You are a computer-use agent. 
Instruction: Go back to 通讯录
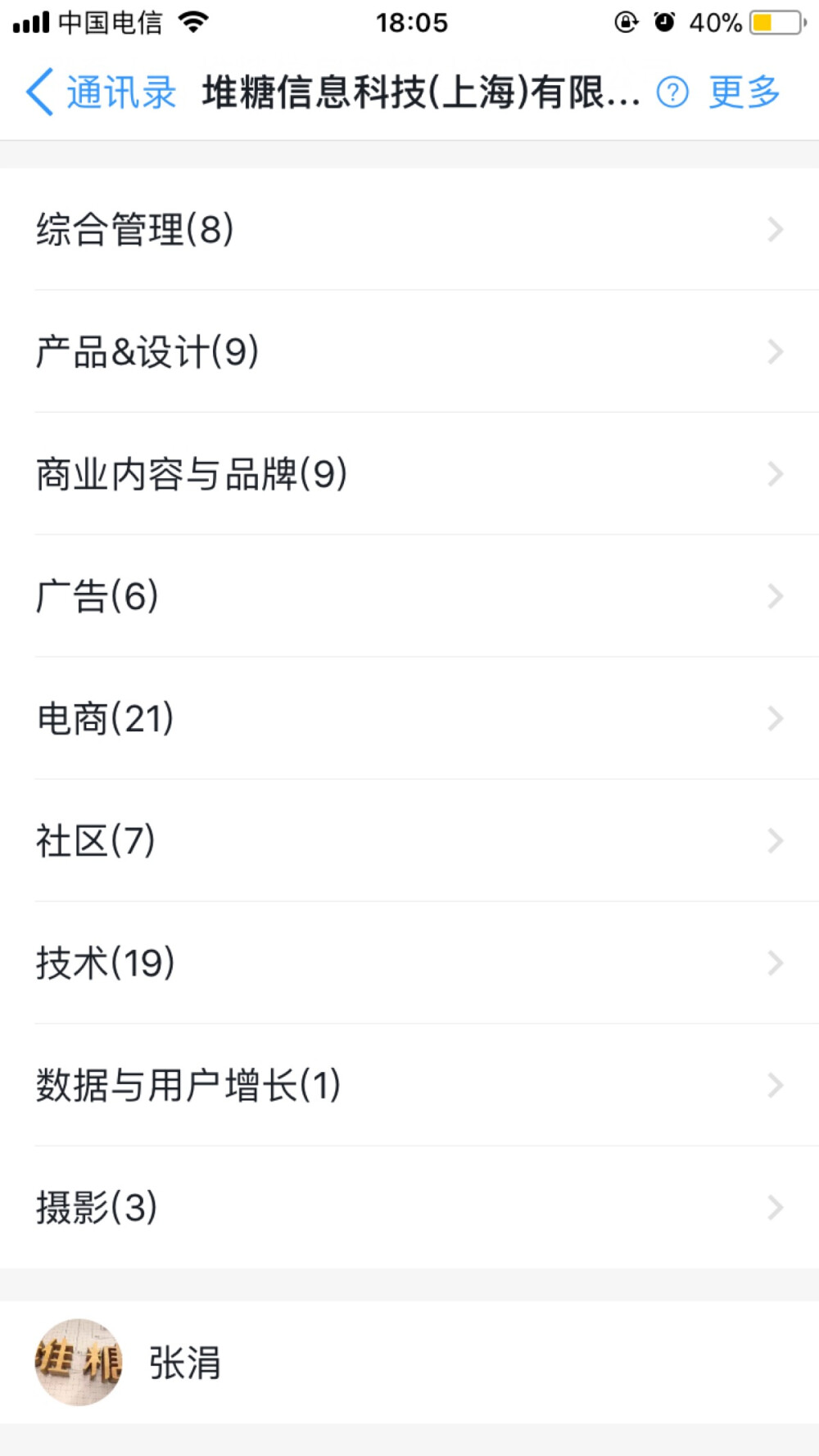(100, 92)
